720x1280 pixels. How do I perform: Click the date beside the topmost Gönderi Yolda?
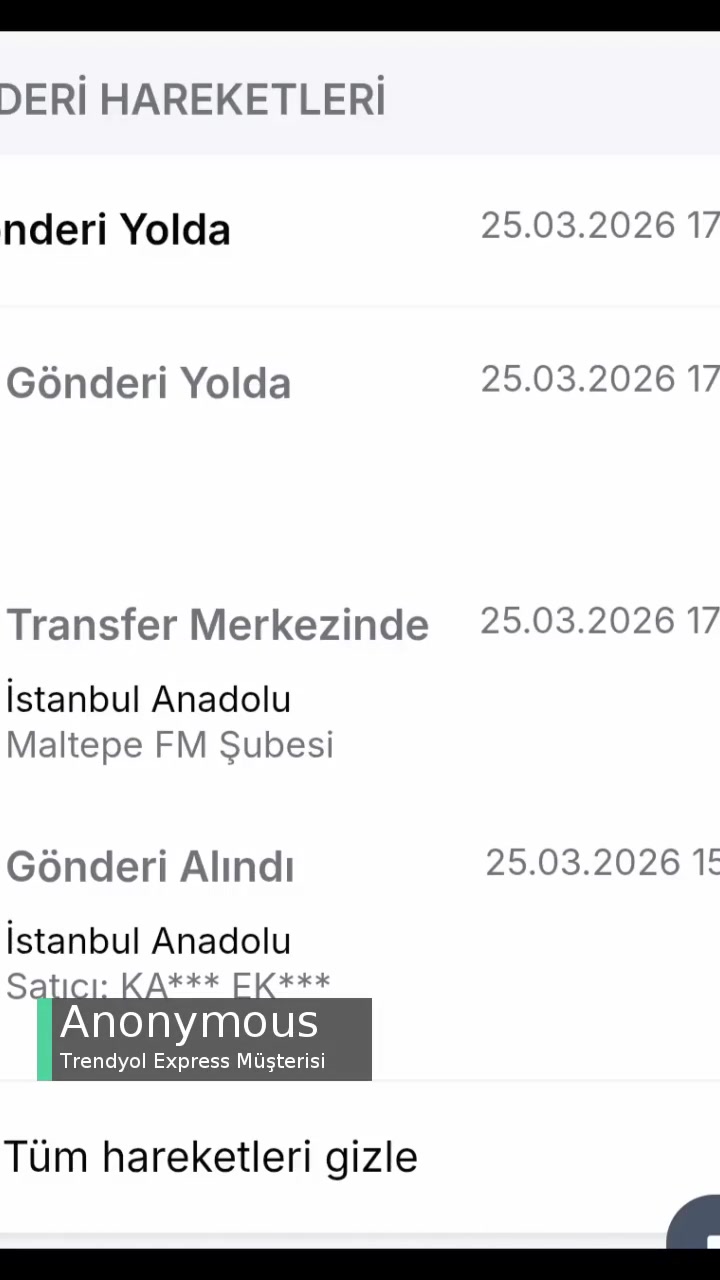(600, 225)
